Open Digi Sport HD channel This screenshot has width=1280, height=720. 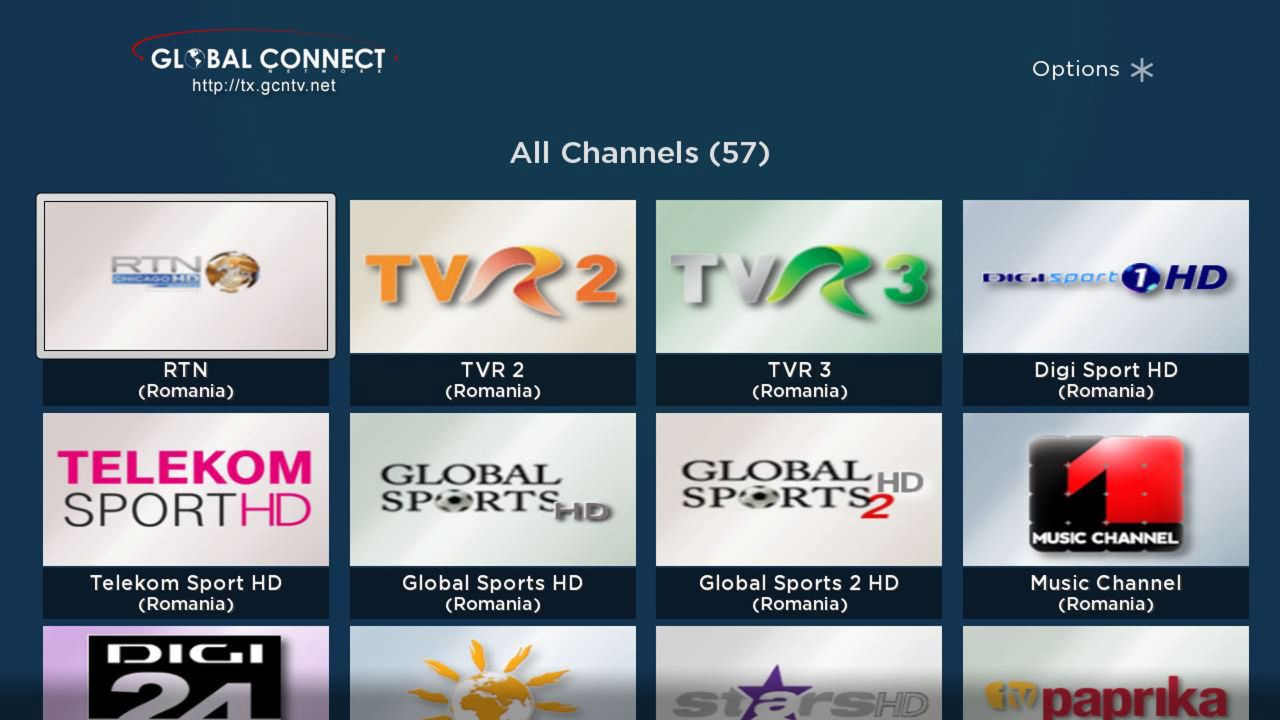click(x=1105, y=276)
